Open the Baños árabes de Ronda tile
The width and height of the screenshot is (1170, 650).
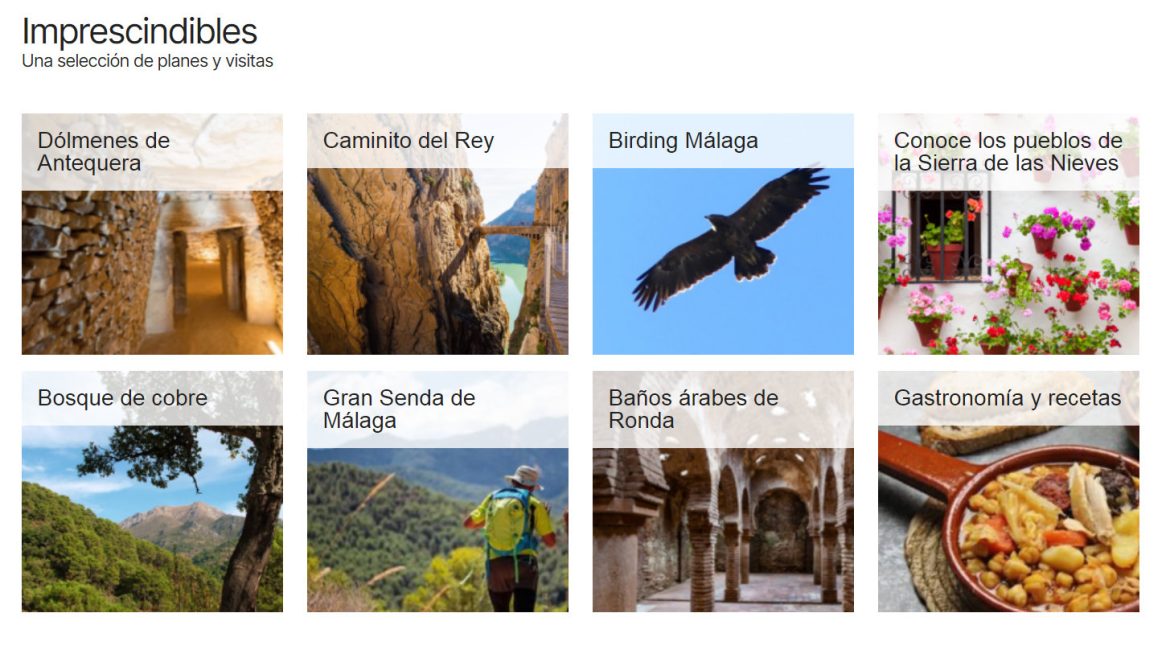pos(723,492)
